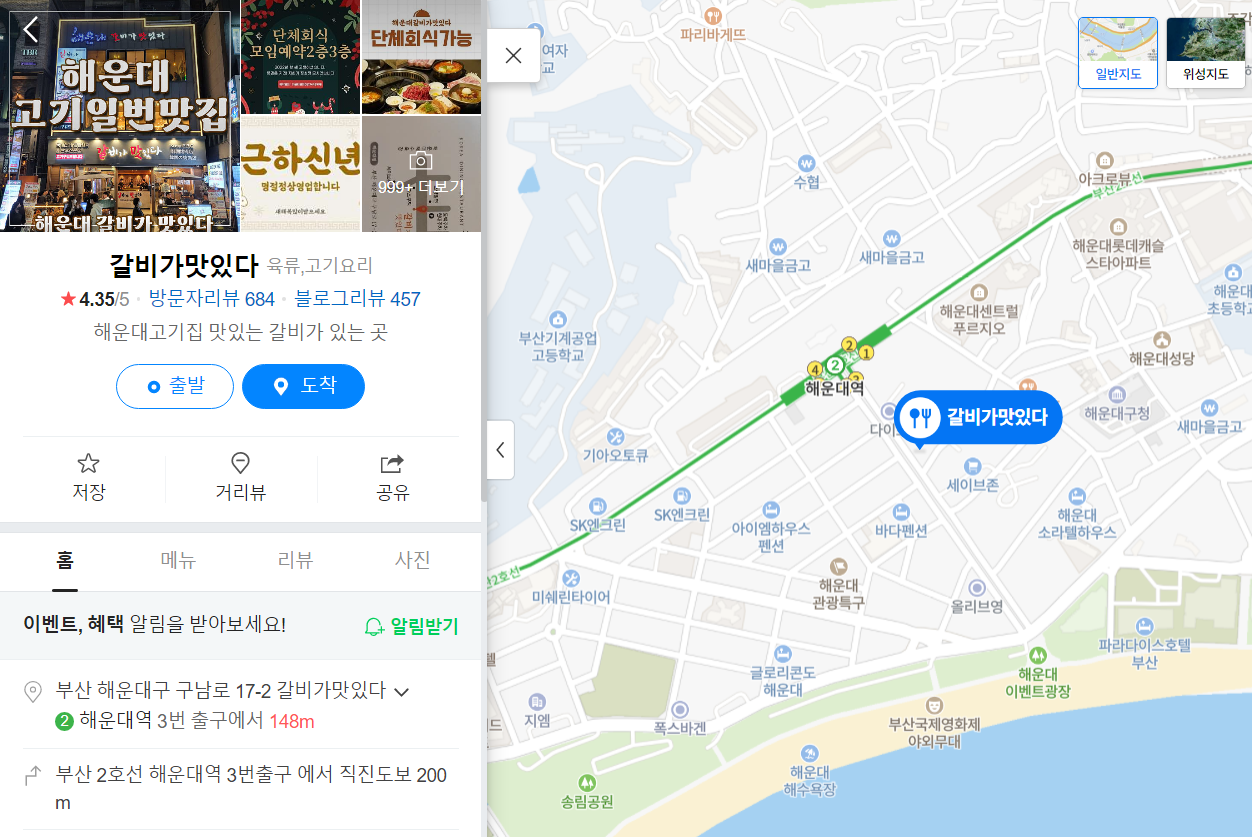Tap 알림받기 to get notifications
This screenshot has width=1252, height=837.
click(x=411, y=626)
